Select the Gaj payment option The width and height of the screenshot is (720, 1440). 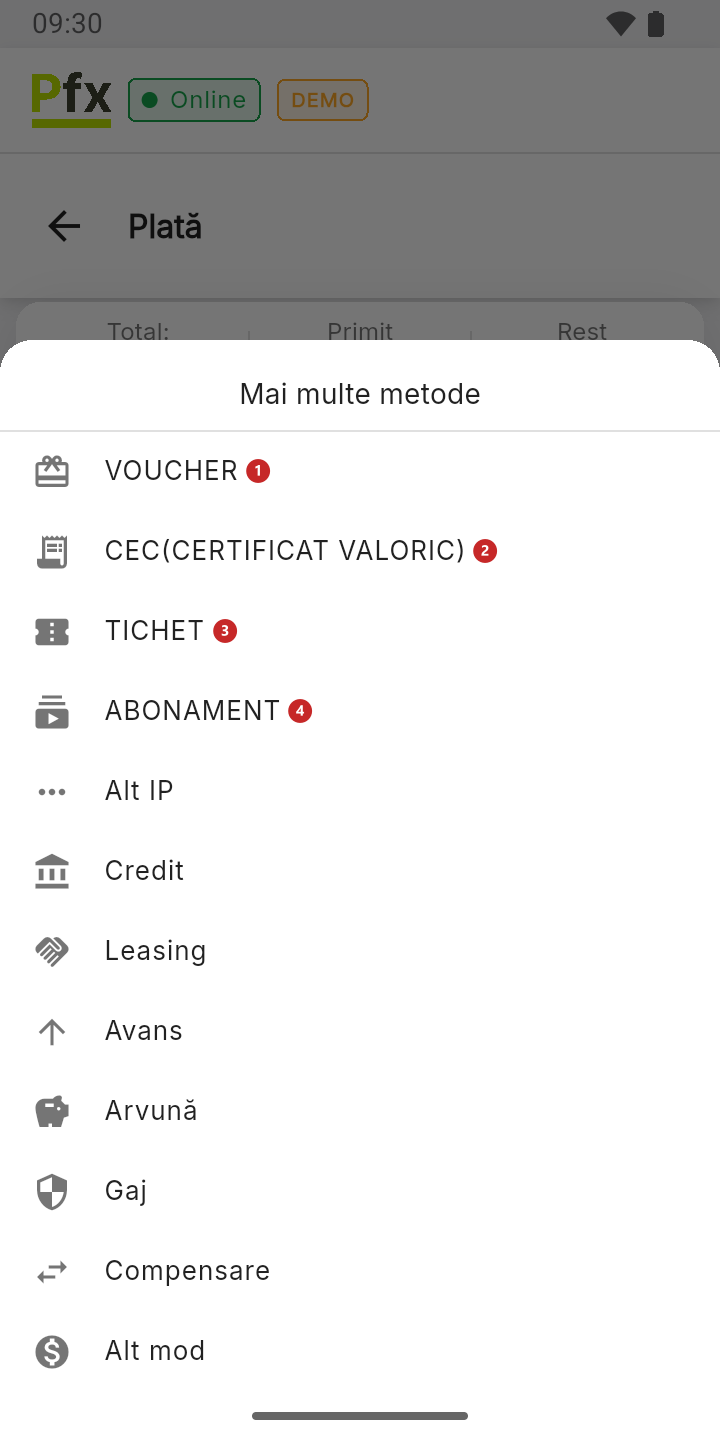coord(360,1191)
